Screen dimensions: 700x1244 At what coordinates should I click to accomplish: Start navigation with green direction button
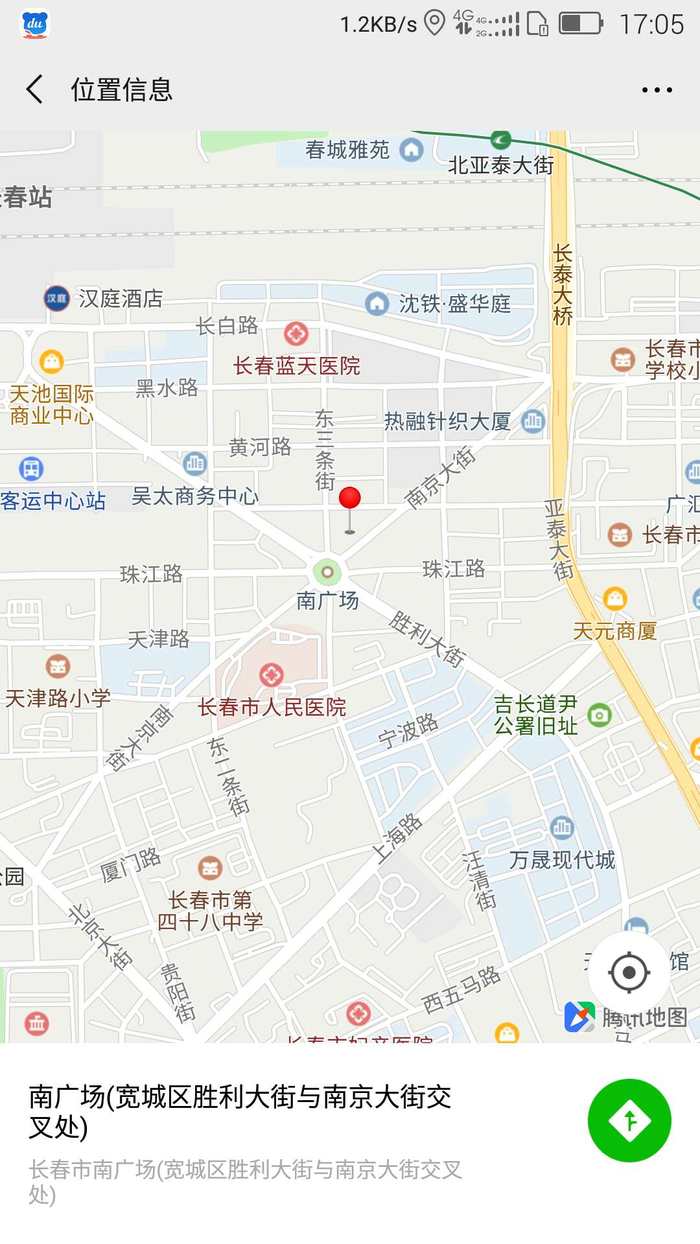(x=629, y=1120)
